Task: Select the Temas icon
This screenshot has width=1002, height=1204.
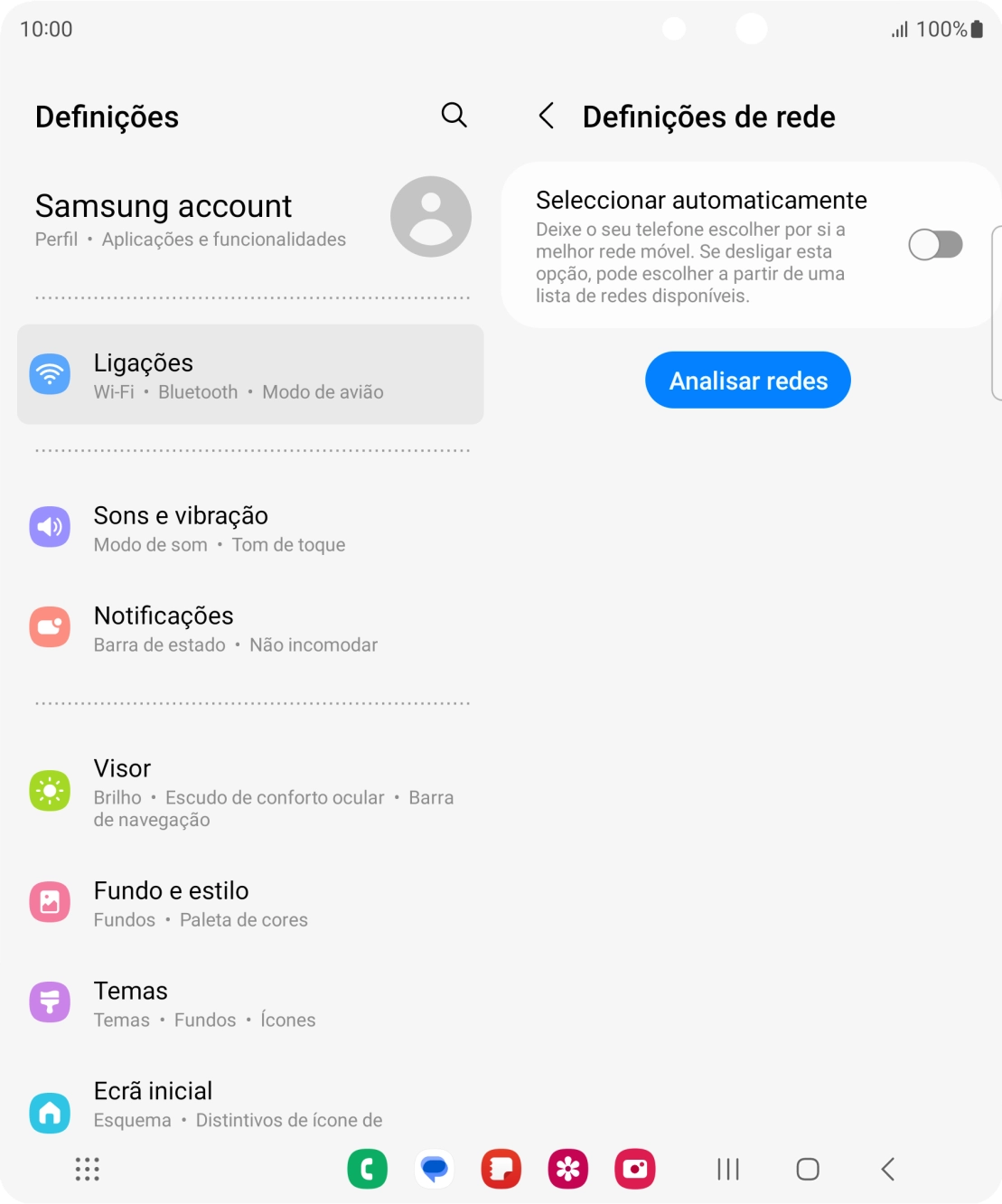Action: pos(50,1002)
